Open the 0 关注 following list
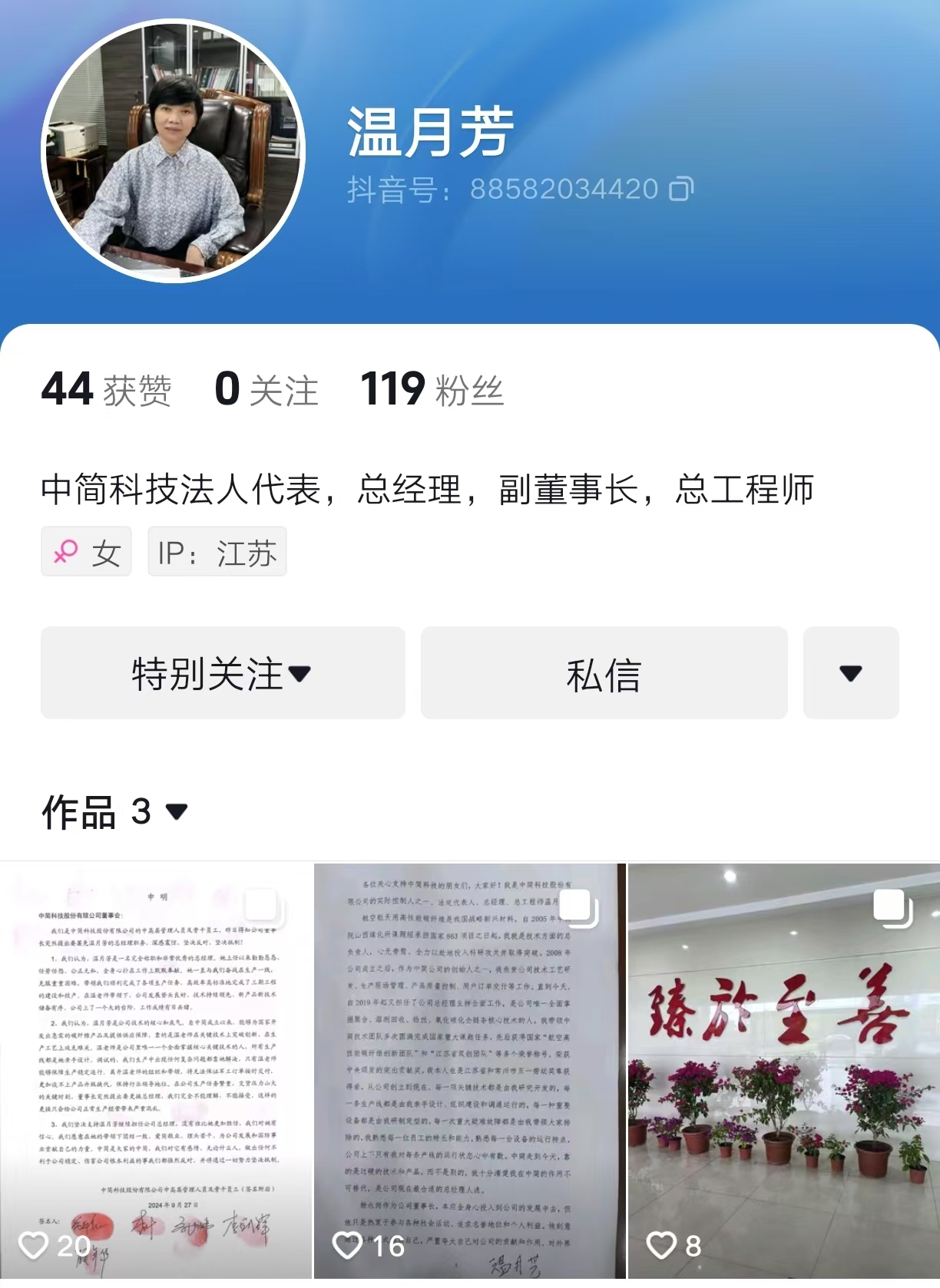 (x=266, y=389)
